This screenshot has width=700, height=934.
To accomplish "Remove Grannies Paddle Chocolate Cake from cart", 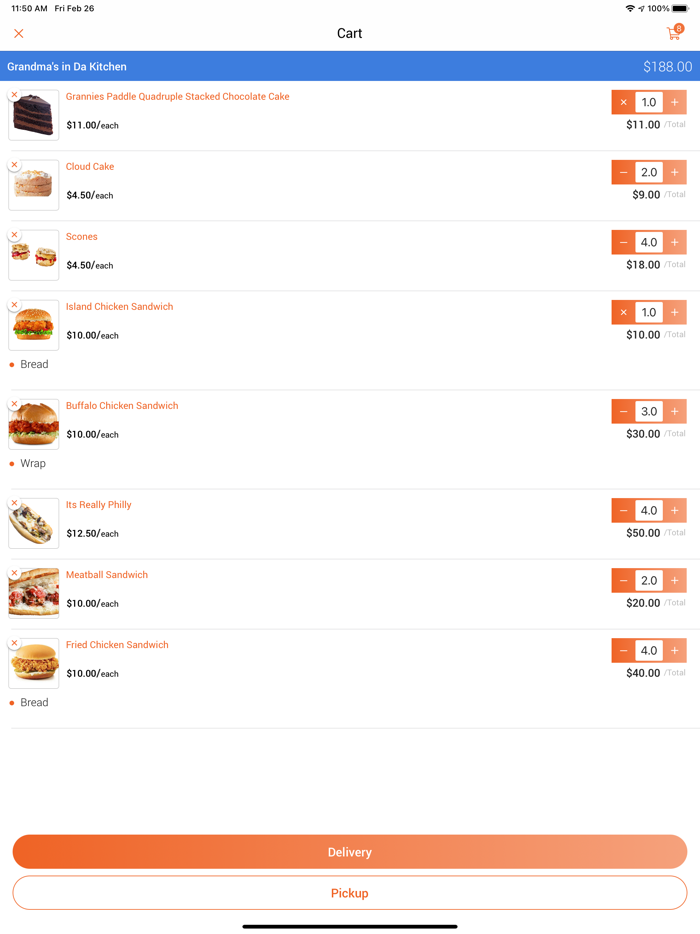I will coord(14,95).
